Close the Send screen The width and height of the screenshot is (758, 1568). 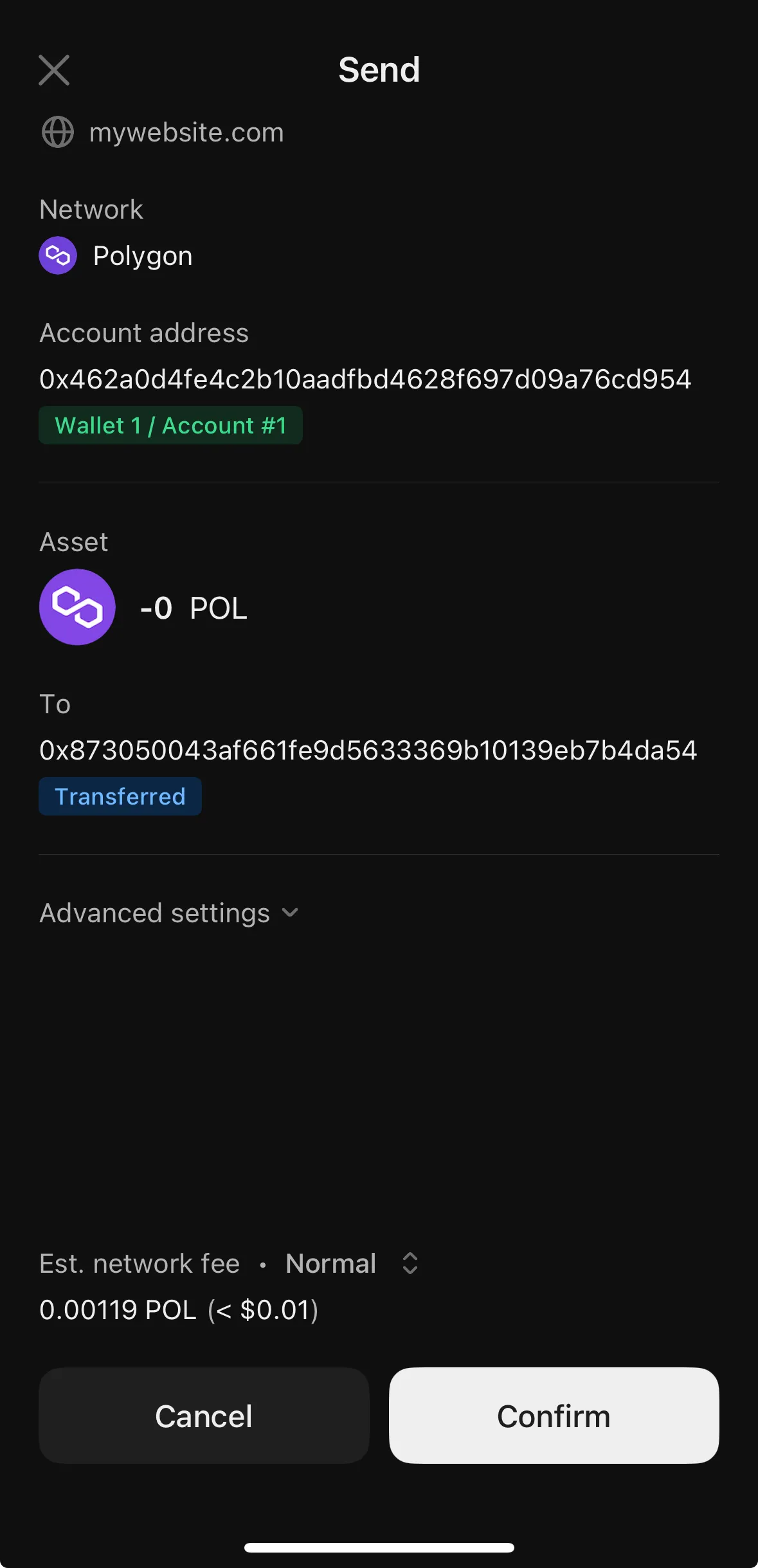tap(54, 70)
